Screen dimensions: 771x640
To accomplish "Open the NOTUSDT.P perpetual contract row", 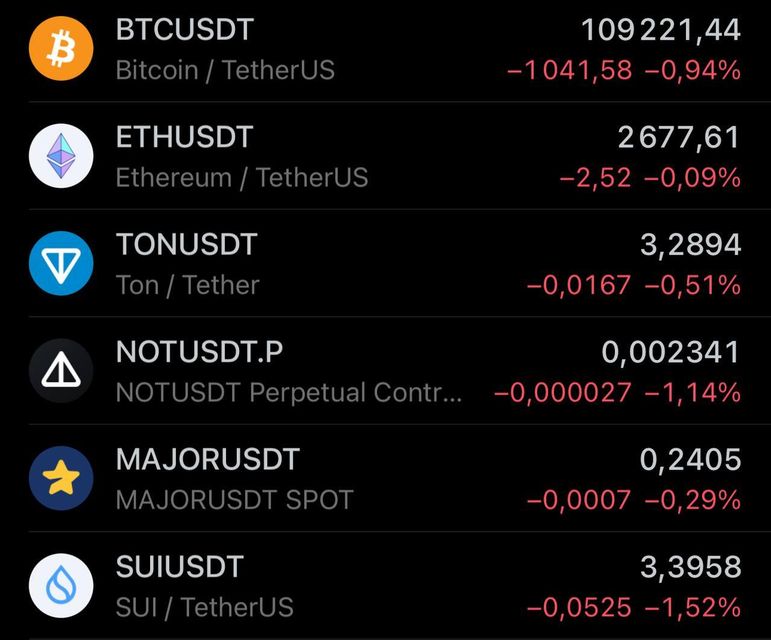I will pos(385,371).
